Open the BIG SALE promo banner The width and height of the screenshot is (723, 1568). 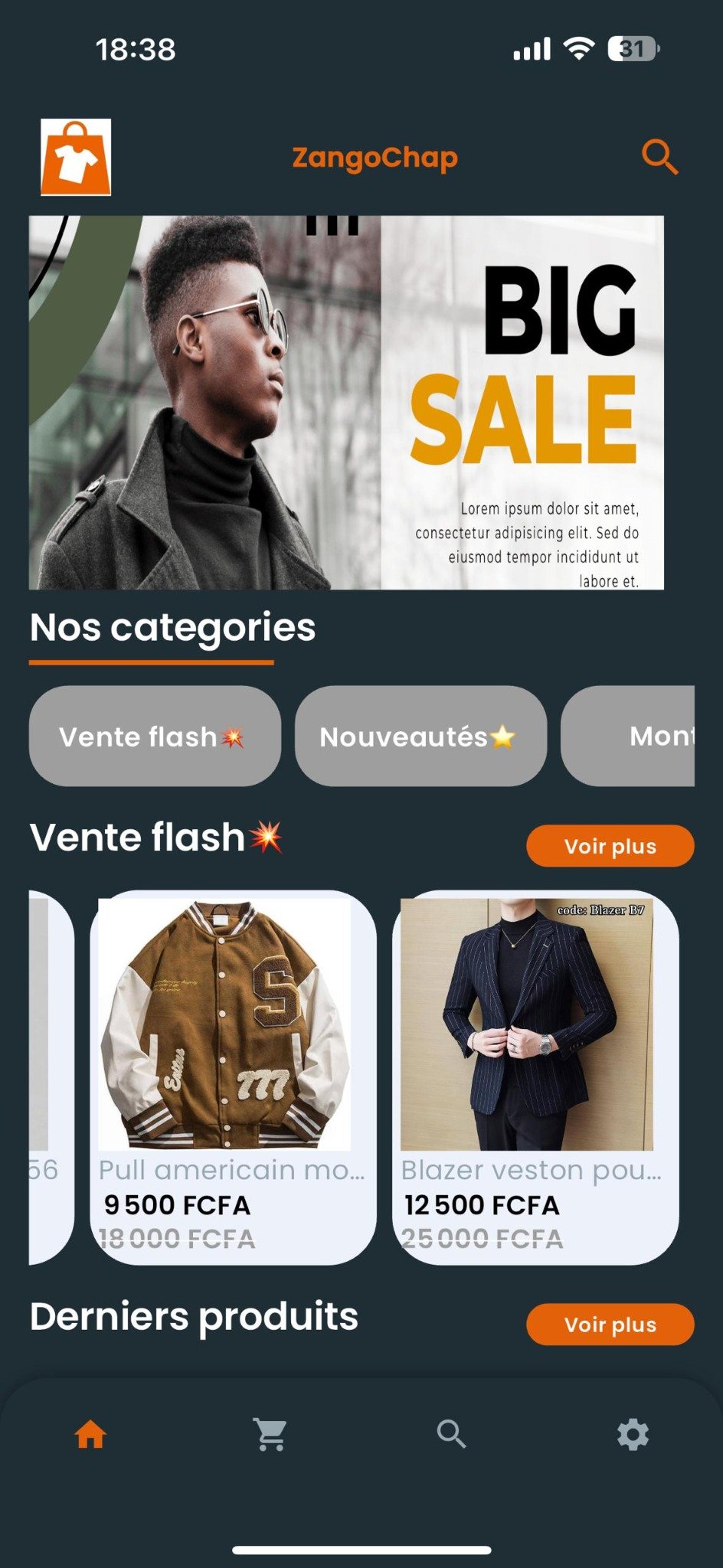(x=346, y=403)
